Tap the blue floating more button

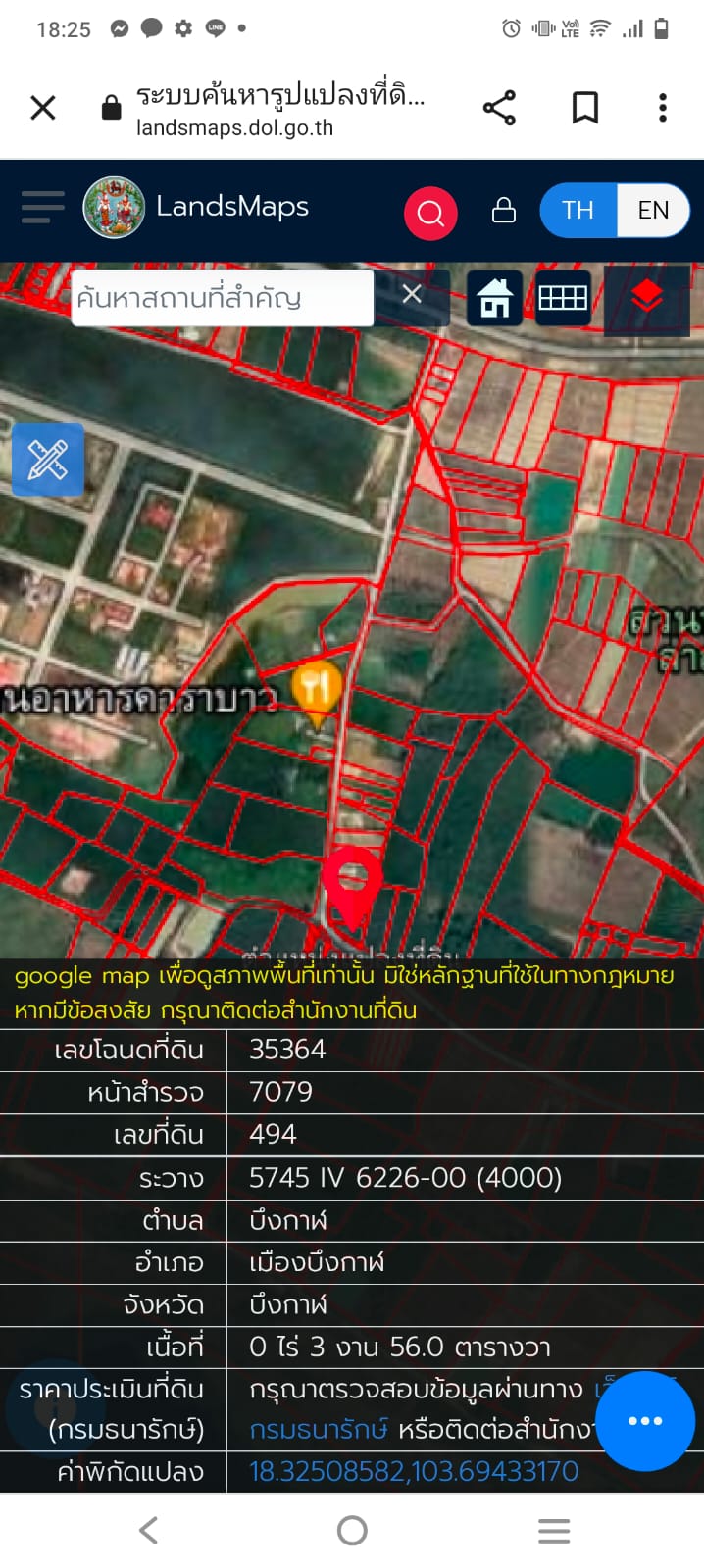(x=644, y=1421)
